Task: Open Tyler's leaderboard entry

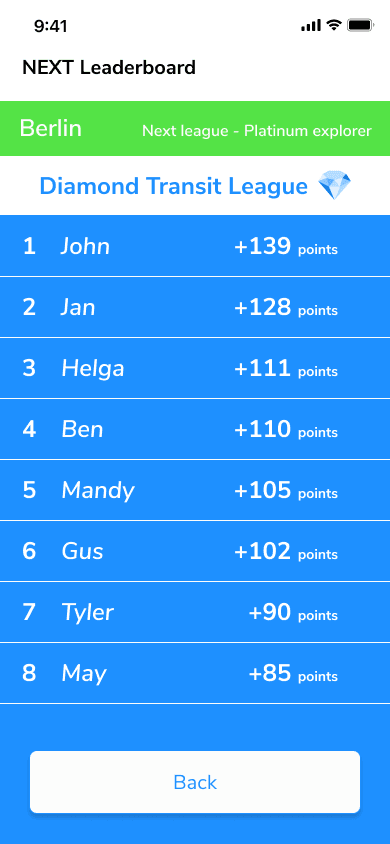Action: pyautogui.click(x=195, y=612)
